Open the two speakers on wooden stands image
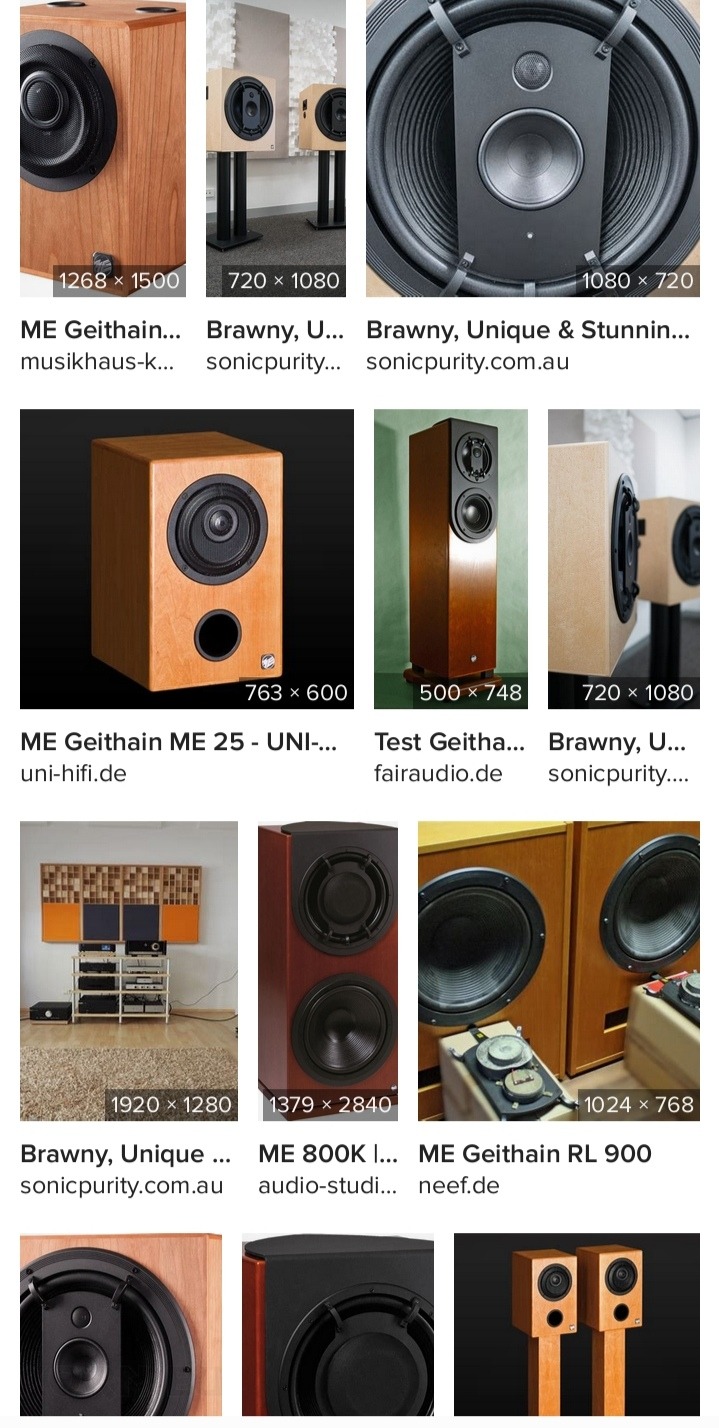The width and height of the screenshot is (719, 1428). click(576, 1324)
